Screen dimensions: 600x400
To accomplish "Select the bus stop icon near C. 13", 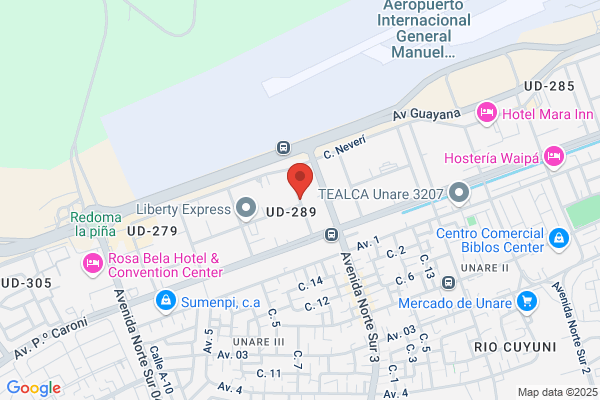I will pyautogui.click(x=448, y=283).
